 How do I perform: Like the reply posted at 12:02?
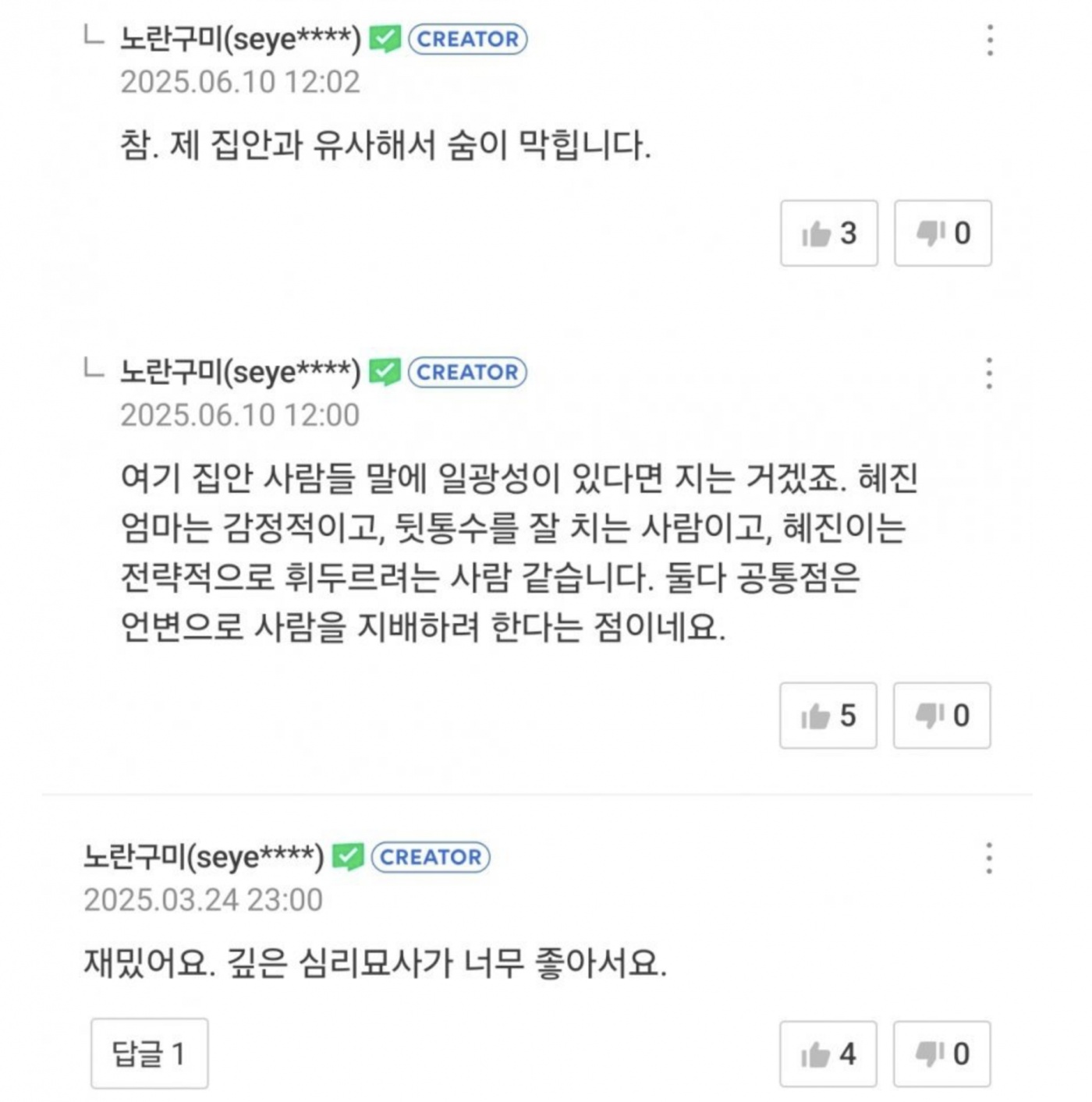pos(828,233)
